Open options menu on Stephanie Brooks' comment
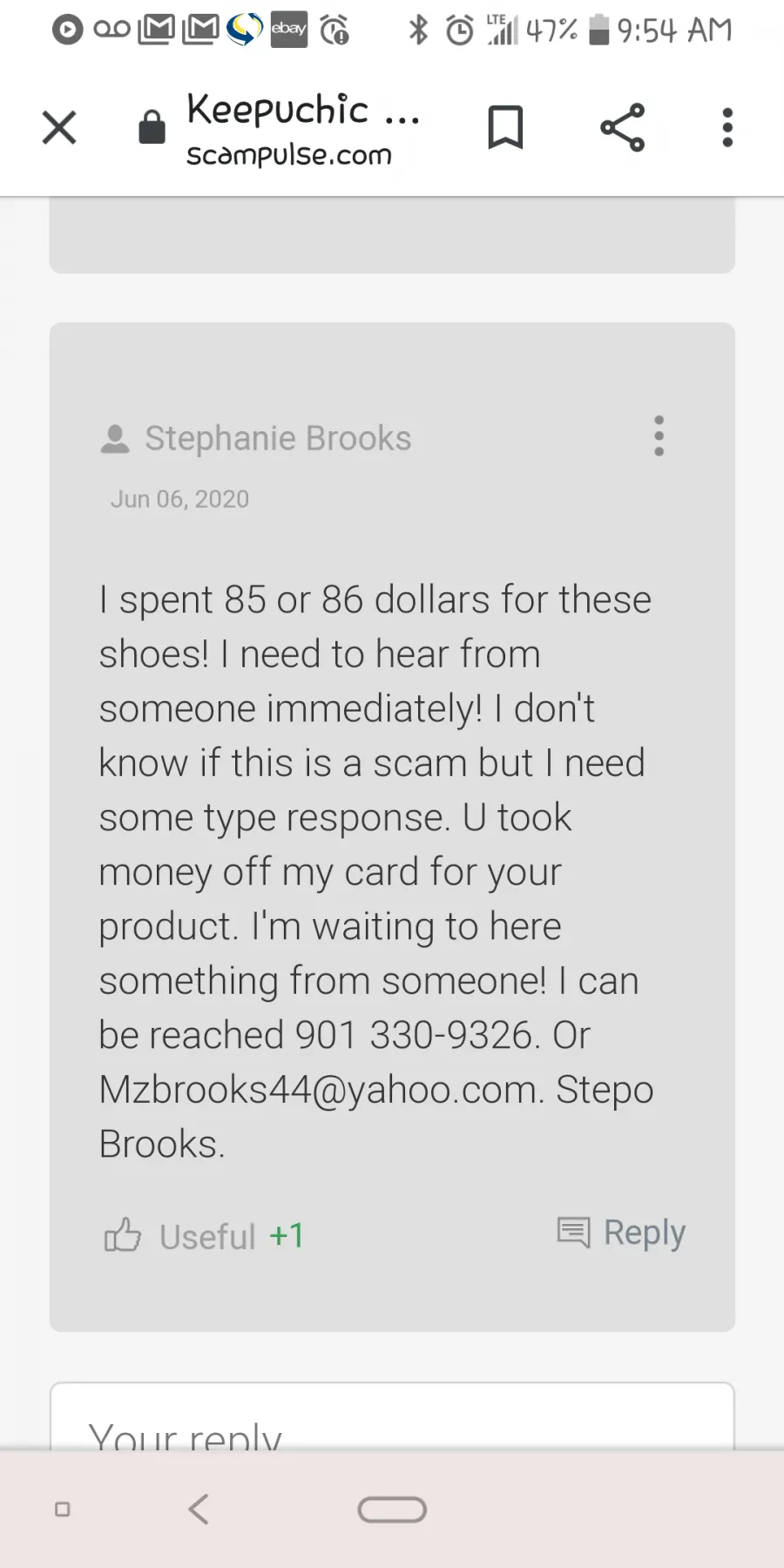 659,436
